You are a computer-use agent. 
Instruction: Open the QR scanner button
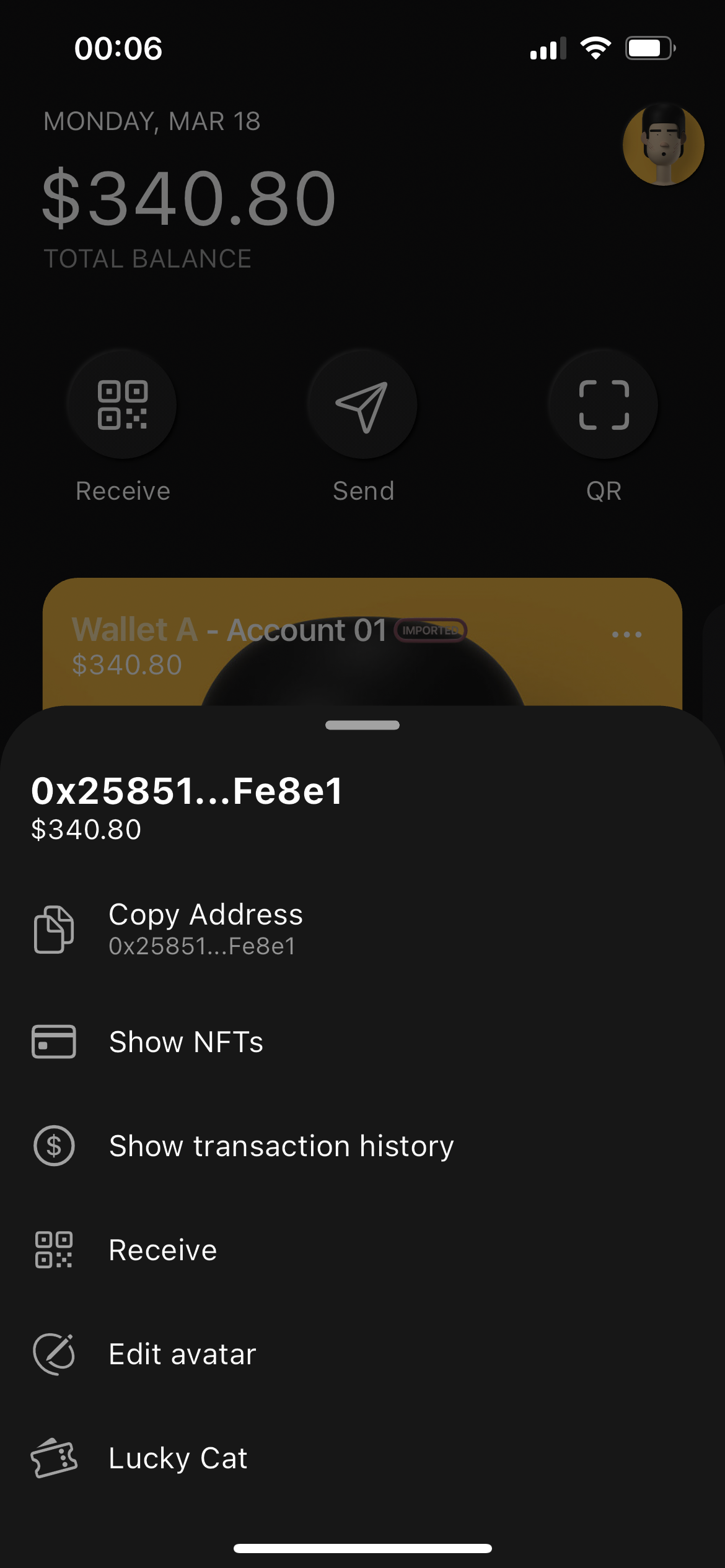[x=604, y=406]
